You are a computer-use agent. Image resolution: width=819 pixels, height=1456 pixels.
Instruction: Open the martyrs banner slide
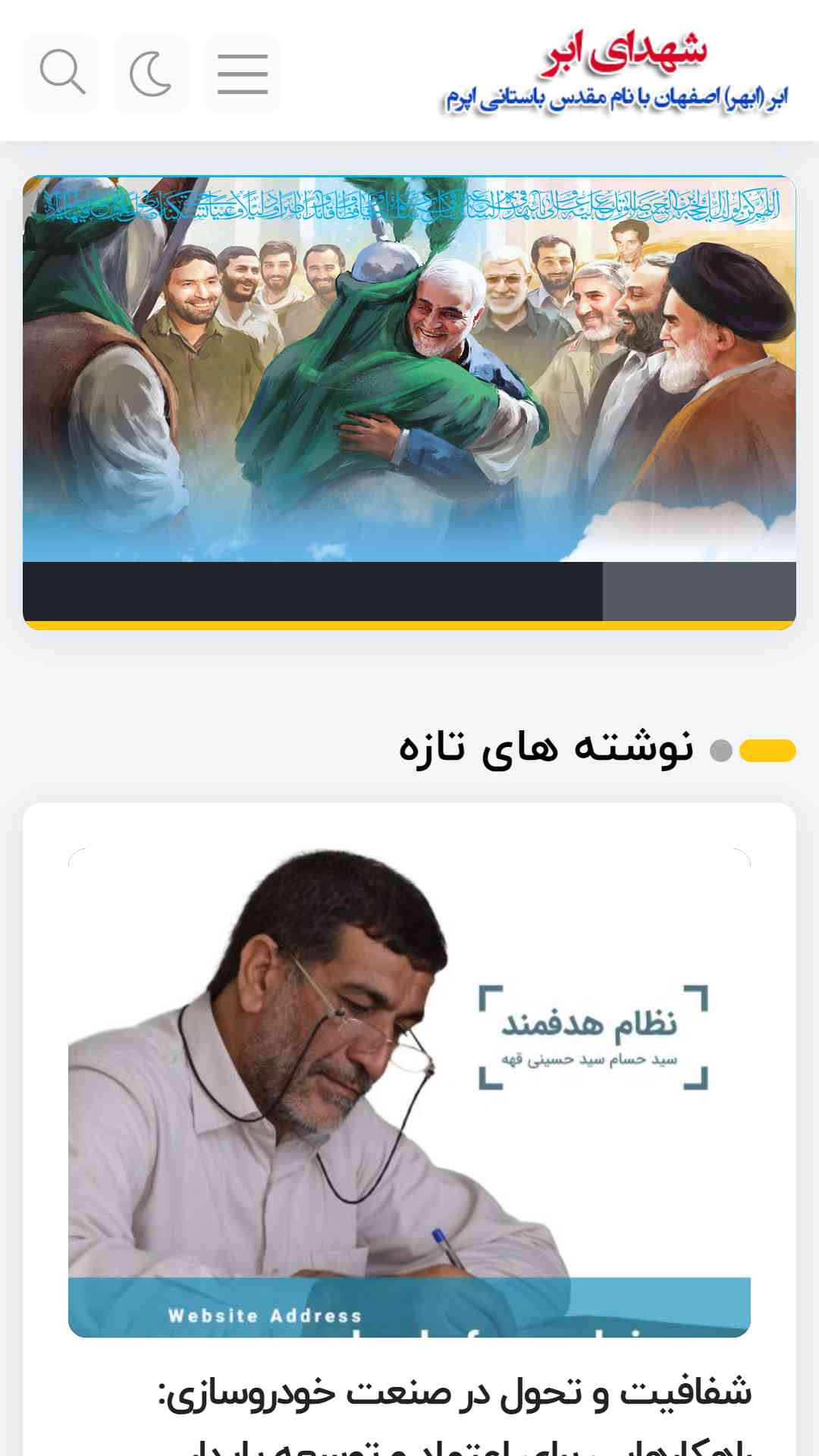409,369
